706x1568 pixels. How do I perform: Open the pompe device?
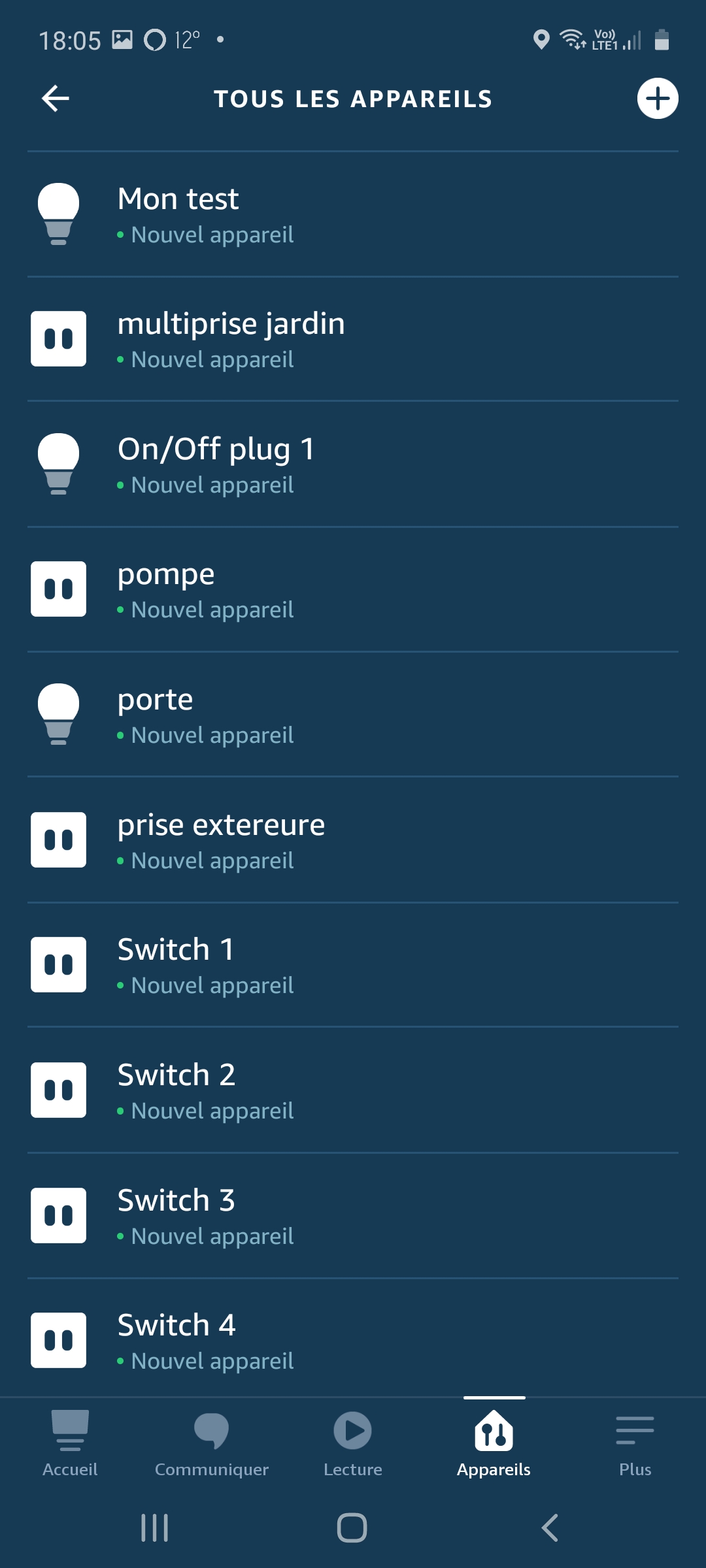click(353, 589)
